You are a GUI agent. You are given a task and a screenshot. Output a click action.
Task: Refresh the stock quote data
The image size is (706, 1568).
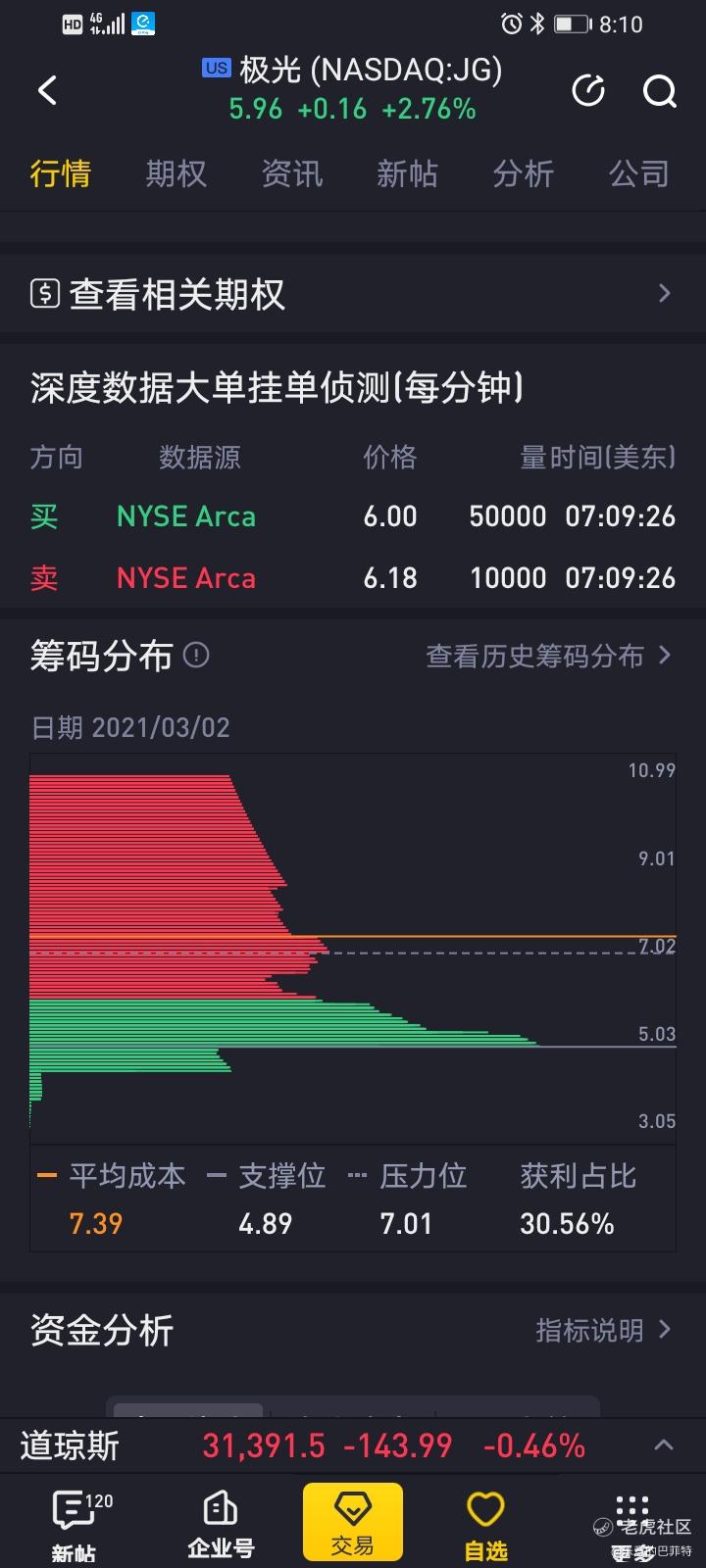click(x=588, y=91)
